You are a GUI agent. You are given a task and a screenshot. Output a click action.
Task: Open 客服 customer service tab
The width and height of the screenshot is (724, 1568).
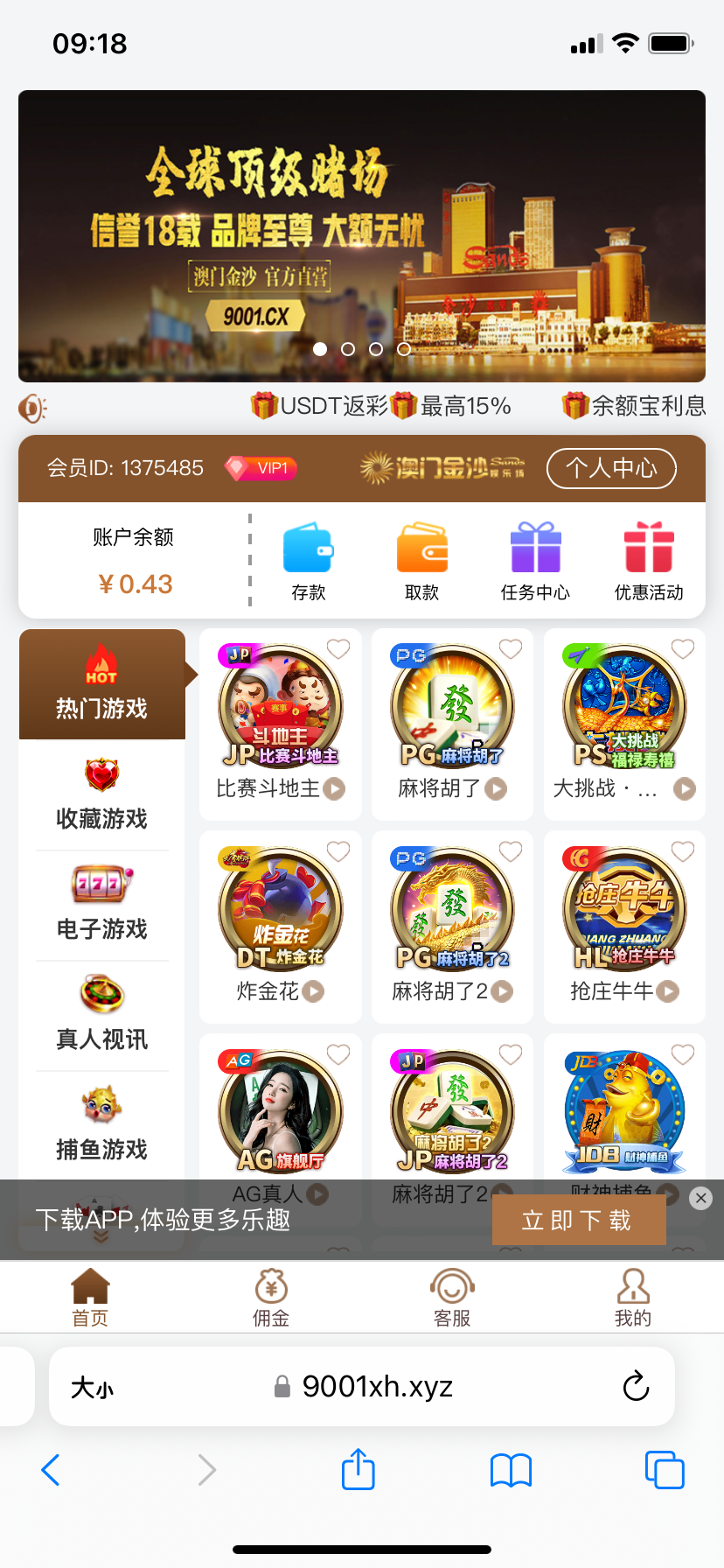tap(452, 1298)
